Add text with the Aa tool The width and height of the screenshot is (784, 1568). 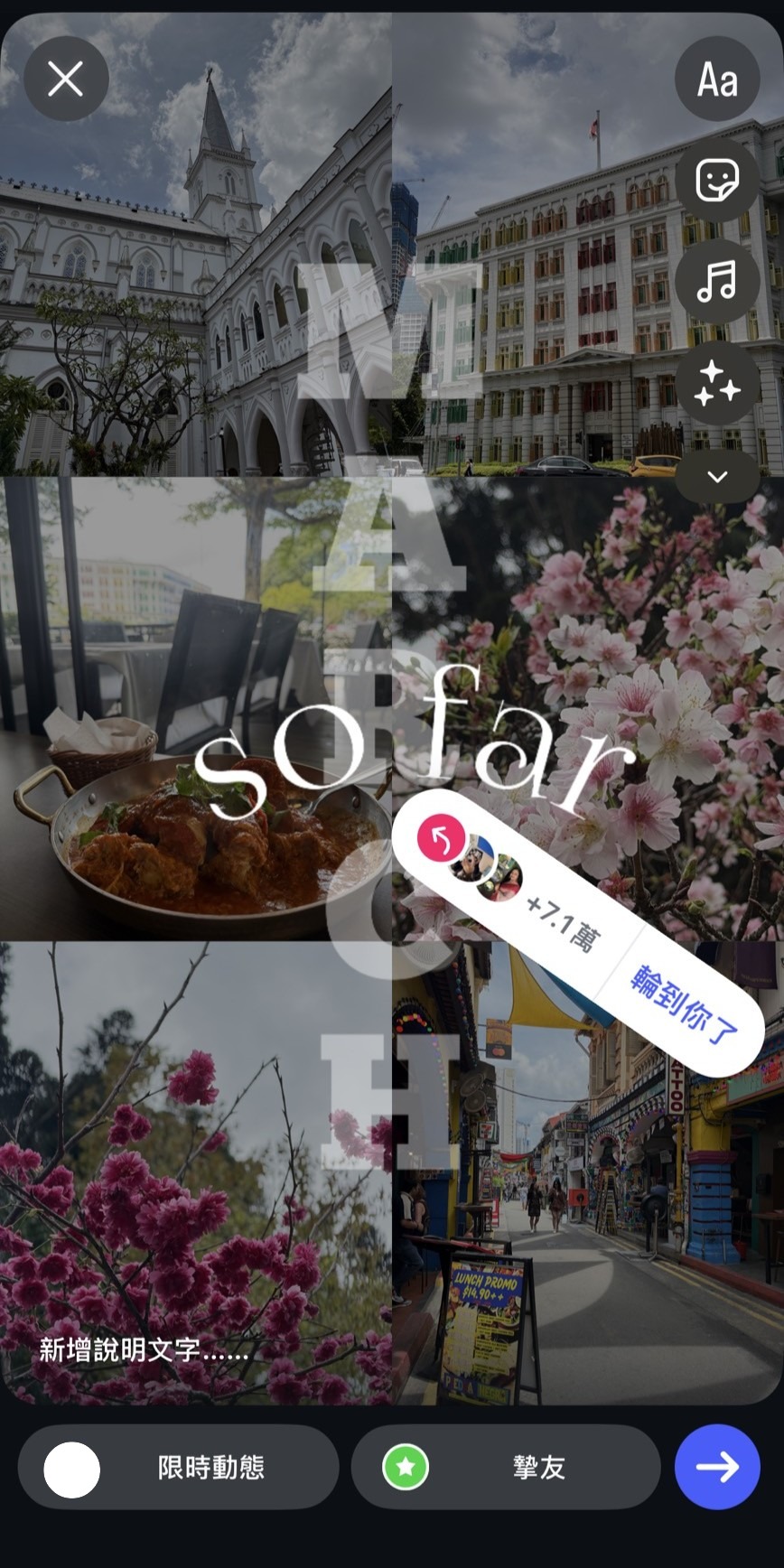point(717,79)
